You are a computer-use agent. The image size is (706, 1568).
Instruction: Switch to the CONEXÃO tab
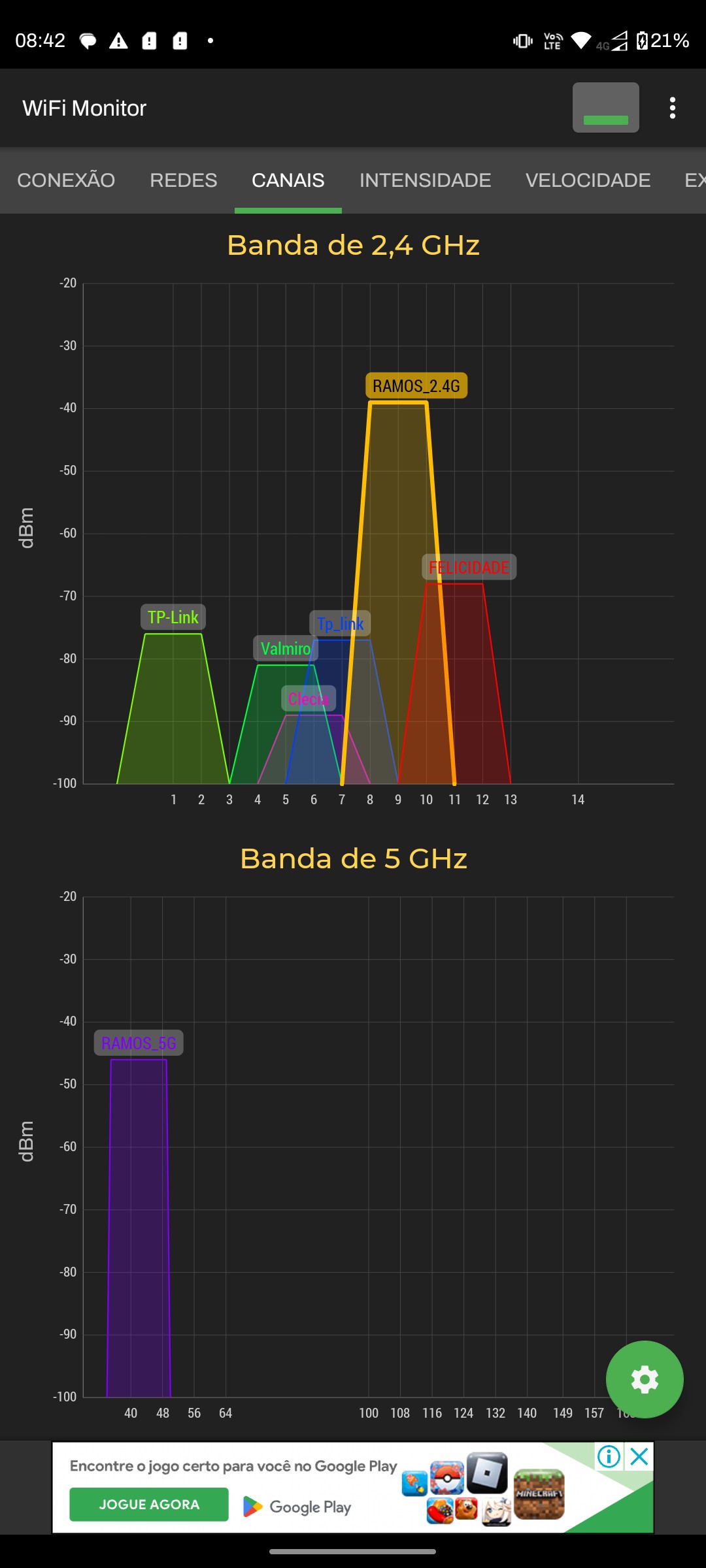(66, 180)
